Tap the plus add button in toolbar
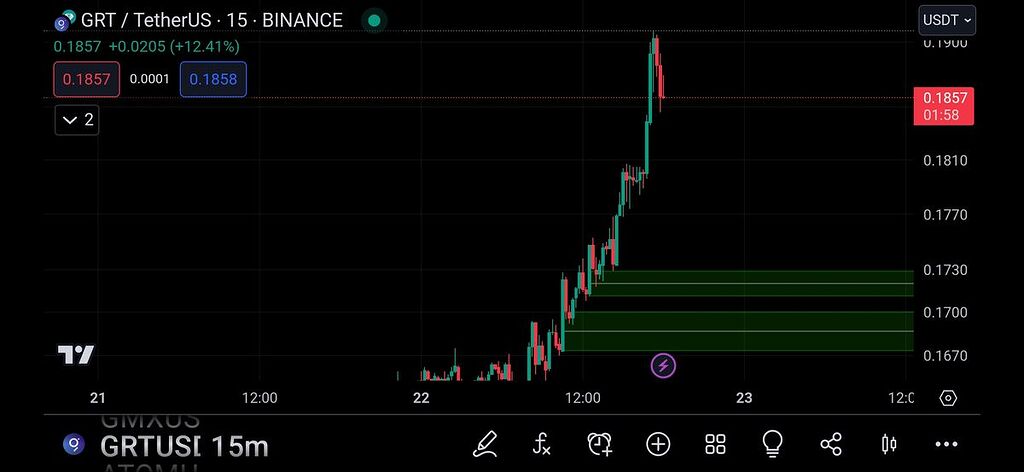Image resolution: width=1024 pixels, height=472 pixels. coord(658,444)
